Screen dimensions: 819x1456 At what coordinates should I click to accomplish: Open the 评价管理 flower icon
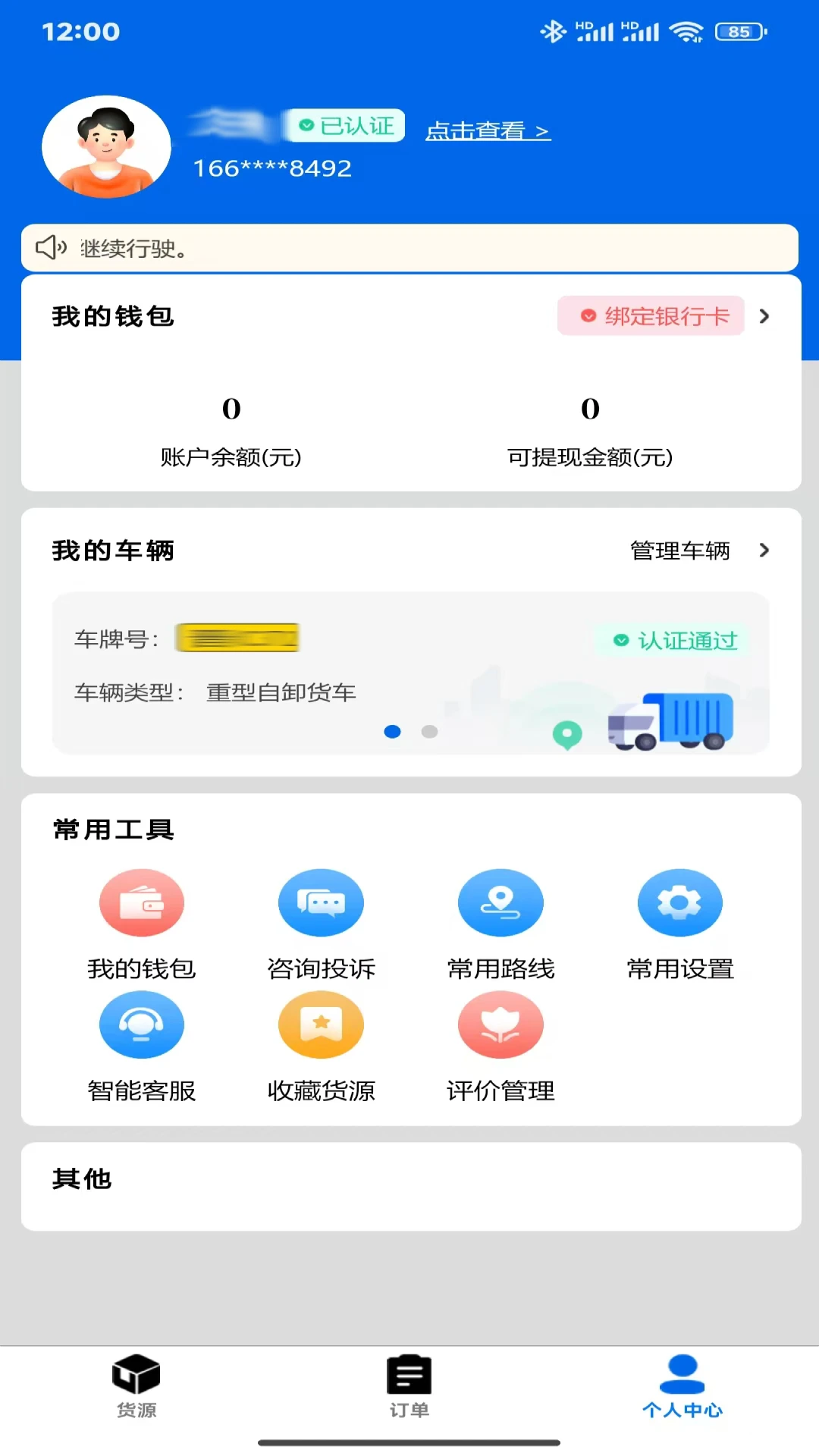point(500,1025)
